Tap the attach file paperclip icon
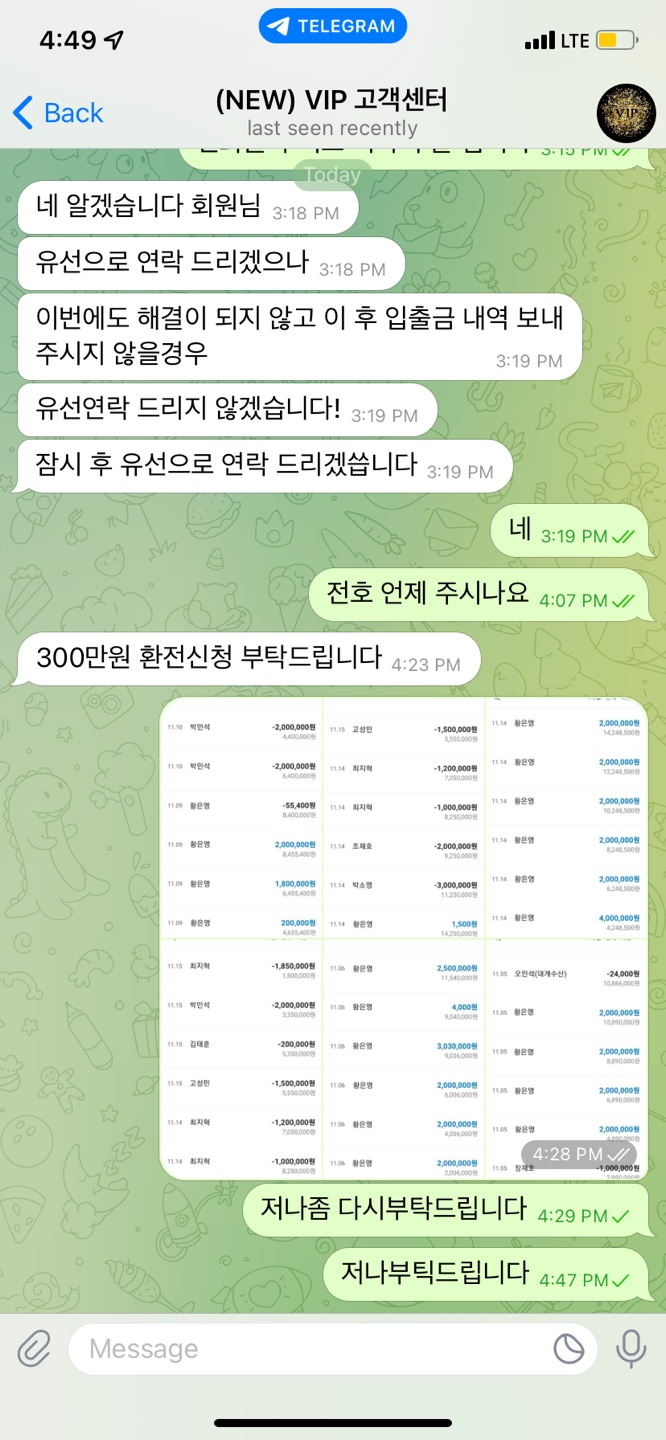 point(34,1349)
